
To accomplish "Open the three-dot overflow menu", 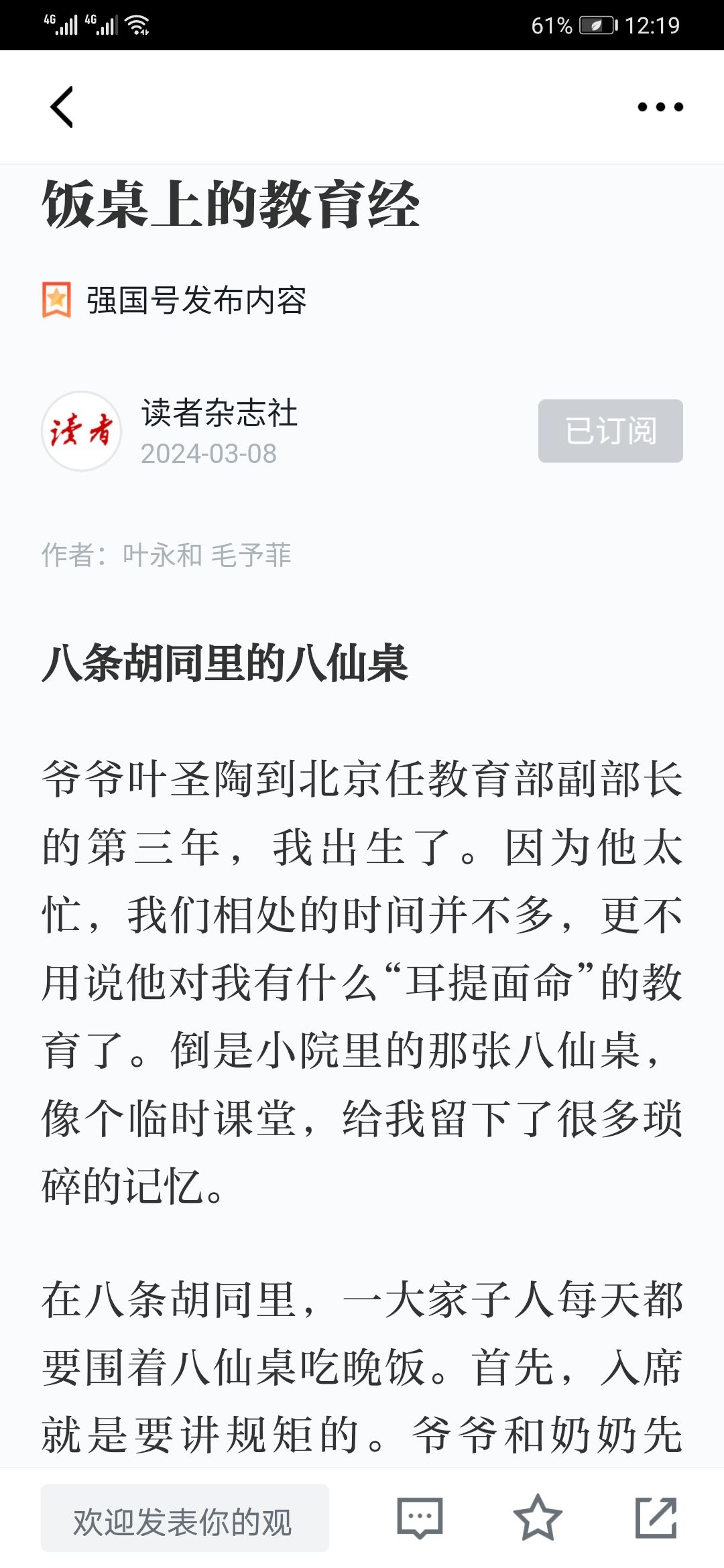I will [660, 107].
